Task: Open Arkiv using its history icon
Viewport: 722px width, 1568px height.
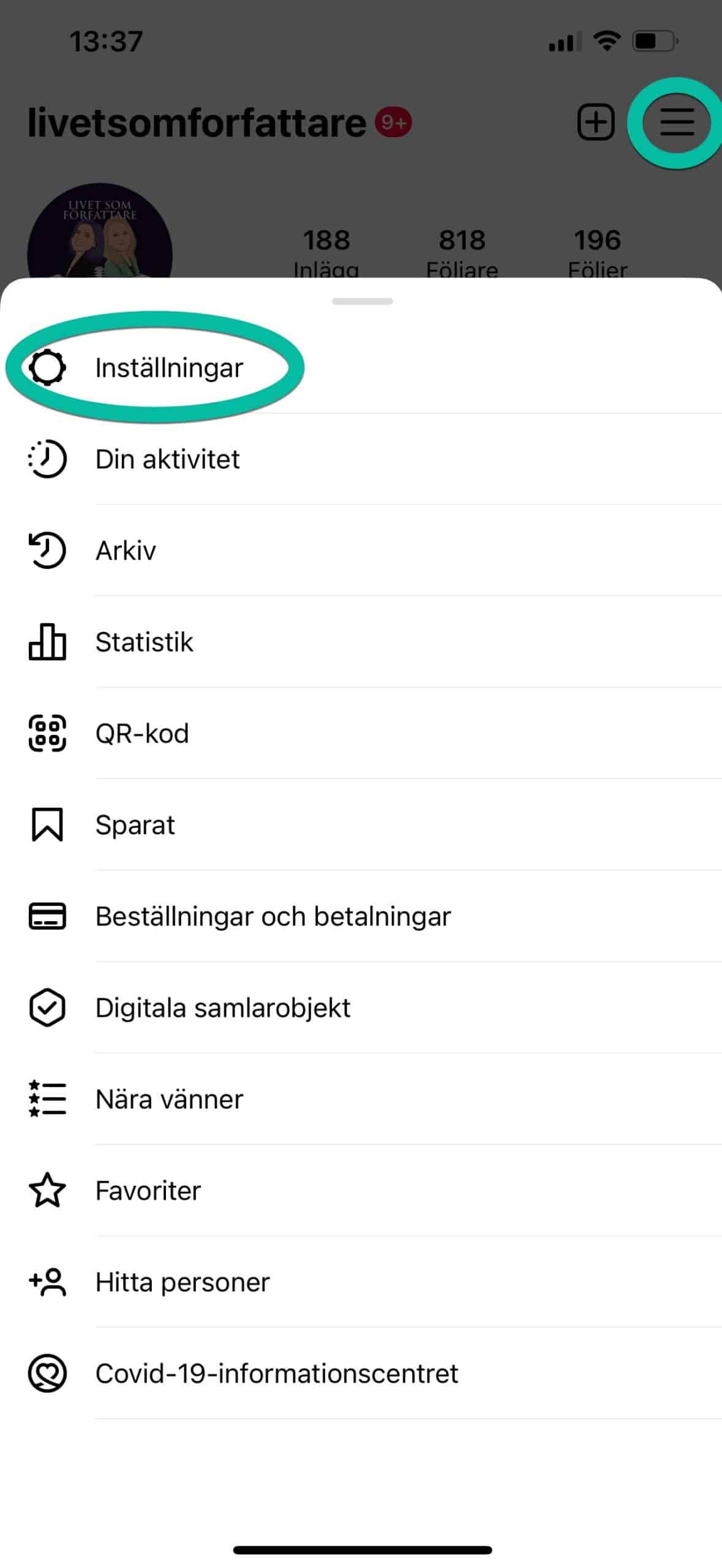Action: coord(47,550)
